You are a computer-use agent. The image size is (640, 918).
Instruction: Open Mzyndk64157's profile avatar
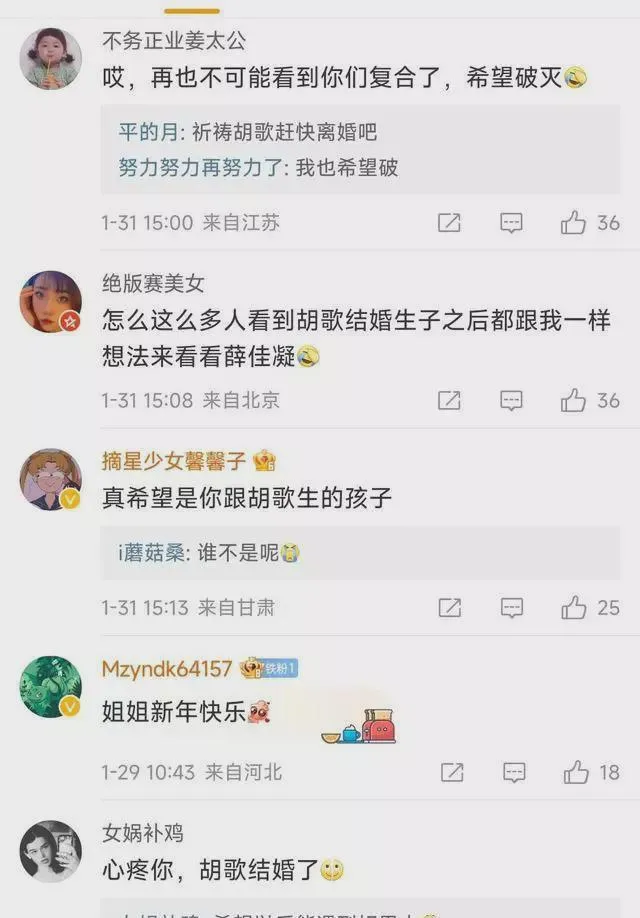pyautogui.click(x=51, y=687)
